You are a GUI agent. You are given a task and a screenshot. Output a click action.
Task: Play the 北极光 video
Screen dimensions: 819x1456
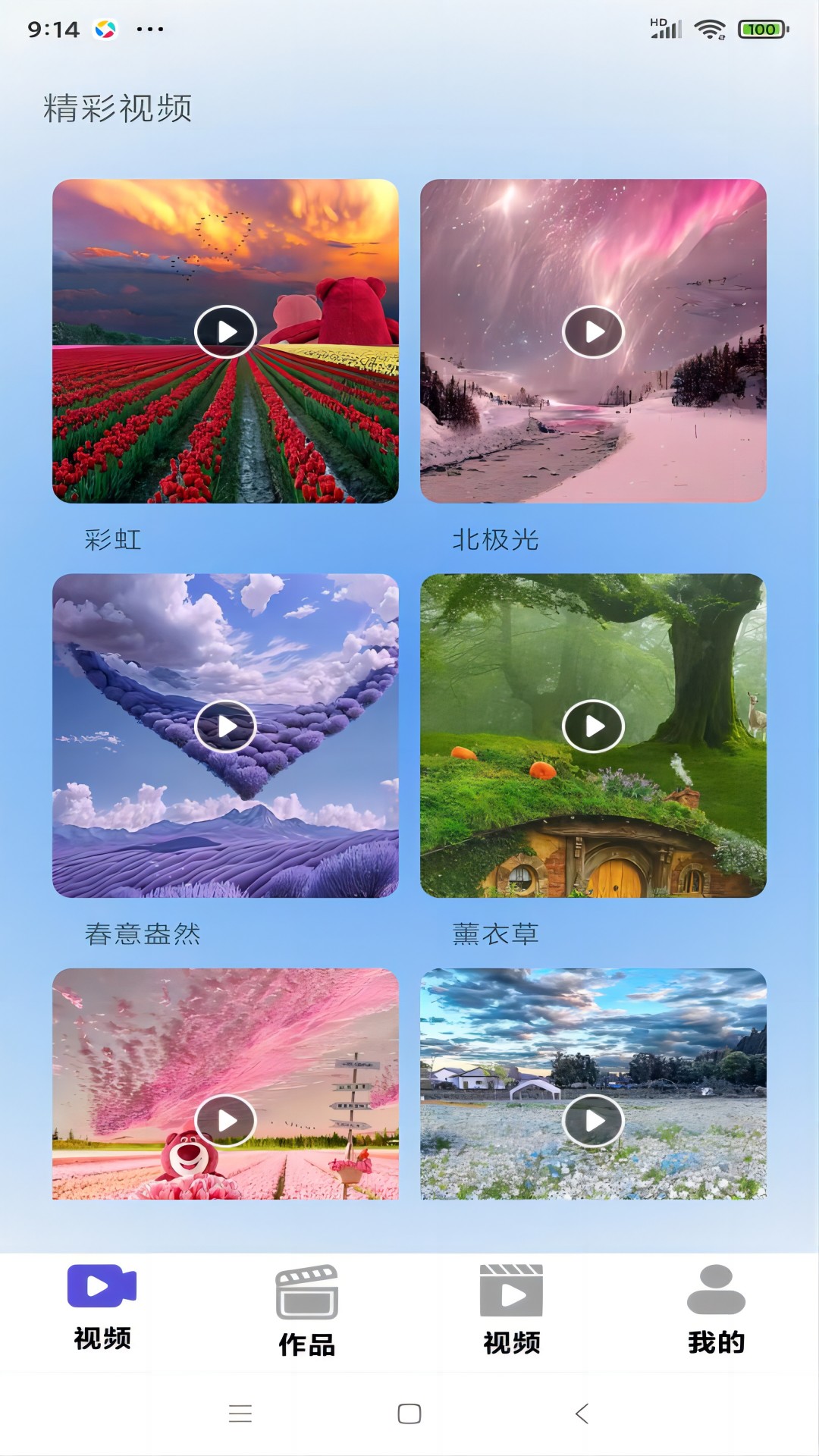click(x=593, y=331)
